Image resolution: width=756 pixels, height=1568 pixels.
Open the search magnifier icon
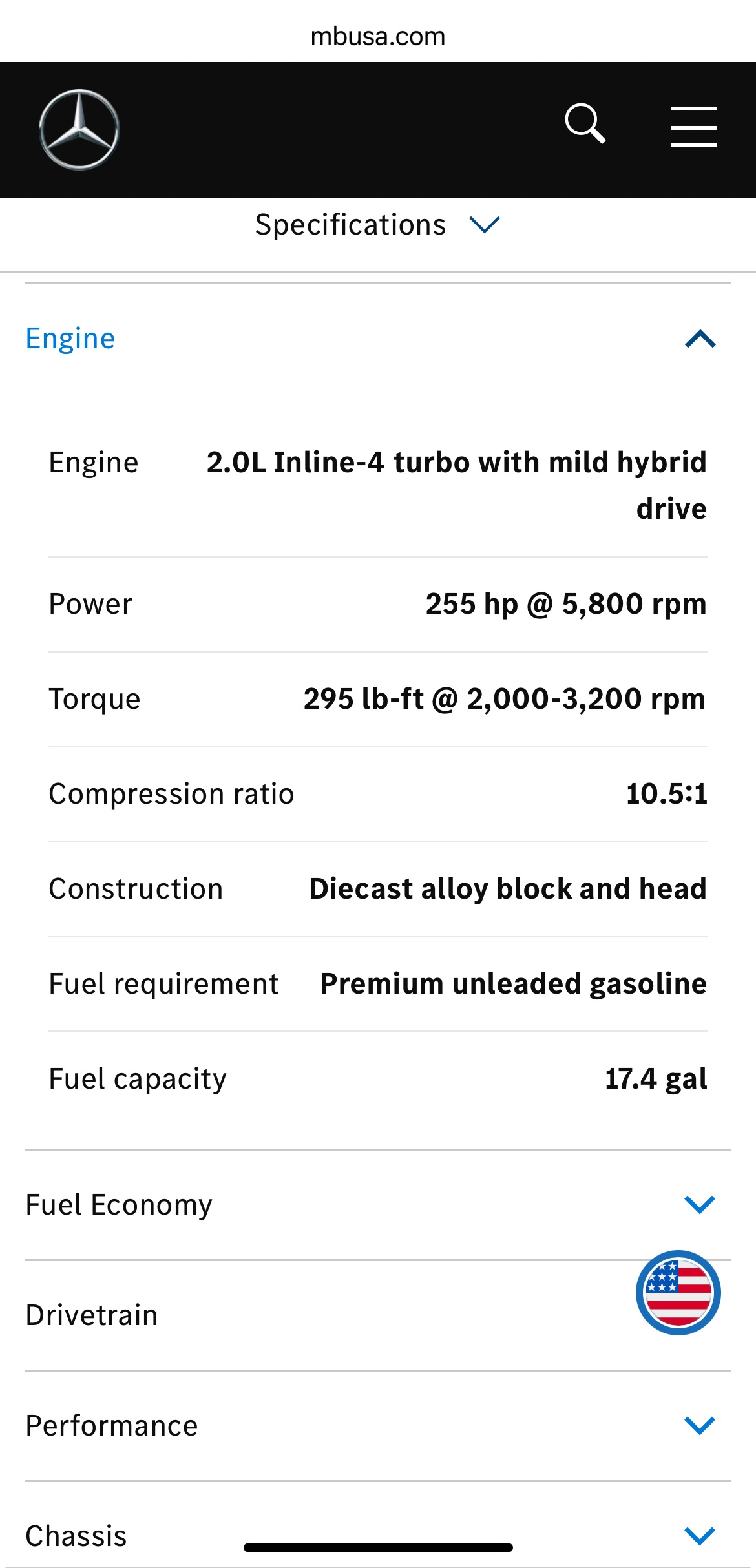[585, 123]
